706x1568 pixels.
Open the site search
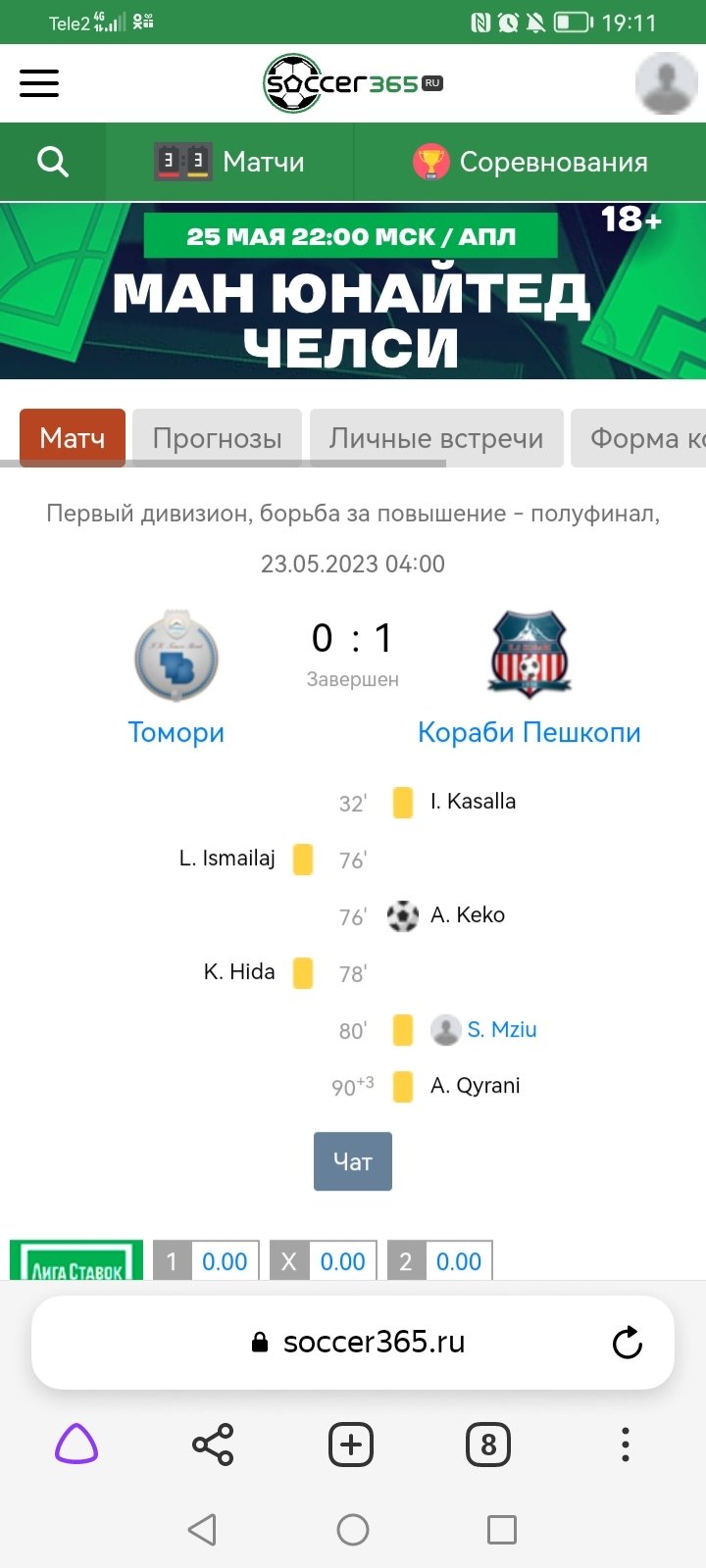point(52,162)
